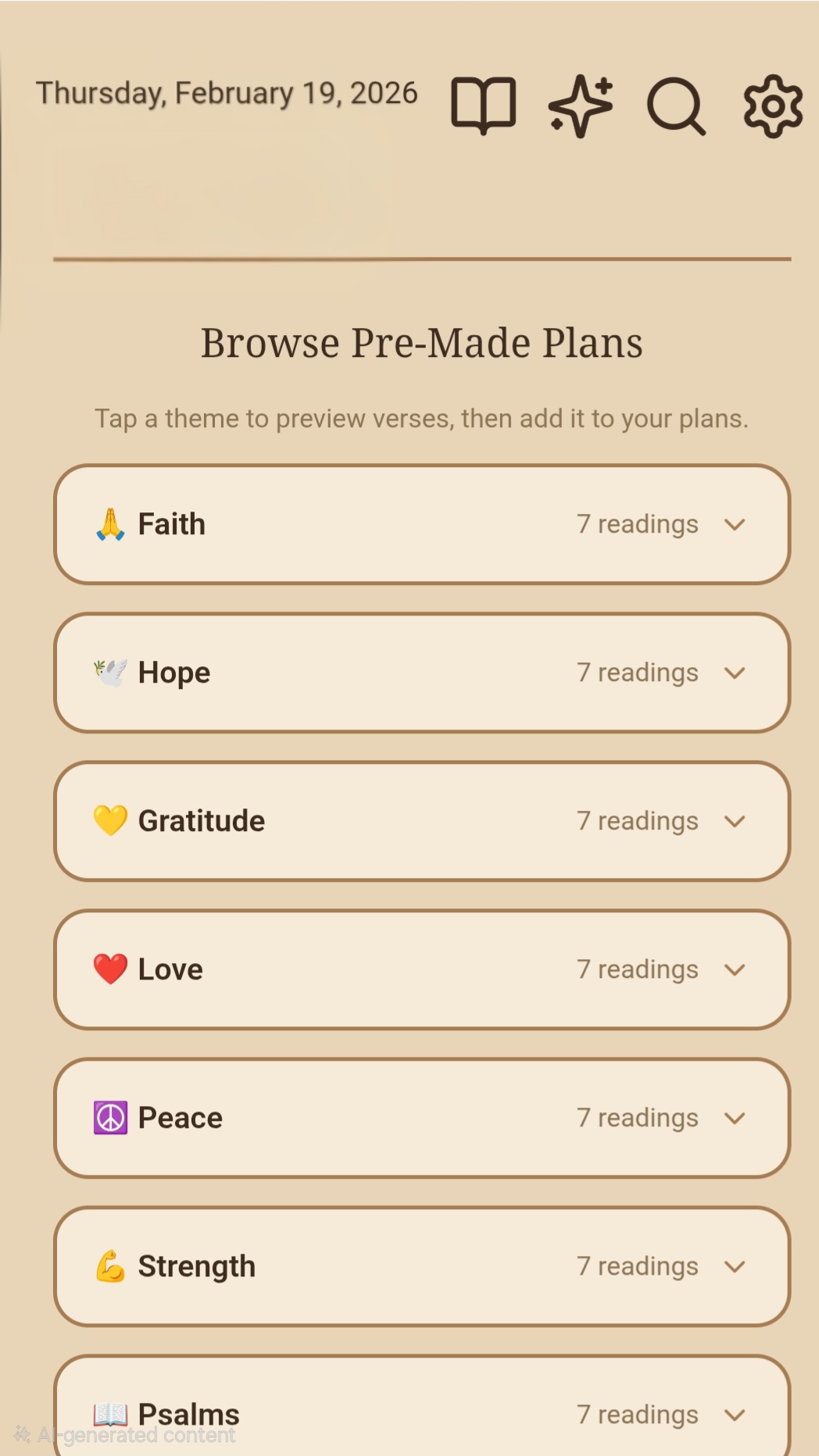Image resolution: width=819 pixels, height=1456 pixels.
Task: Tap the sparkle AI icon
Action: tap(581, 105)
